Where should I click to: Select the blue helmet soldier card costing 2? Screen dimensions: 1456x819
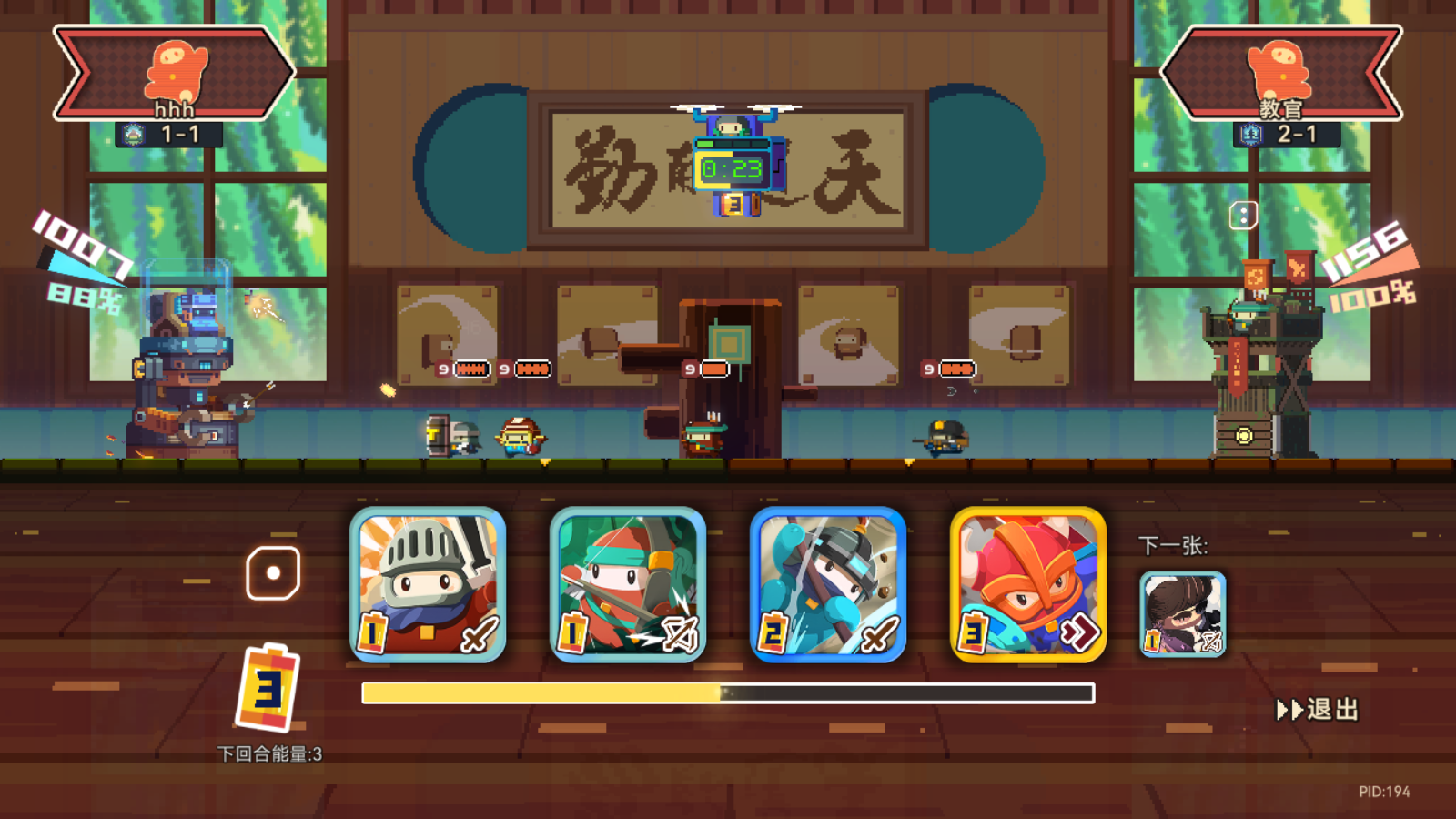828,583
